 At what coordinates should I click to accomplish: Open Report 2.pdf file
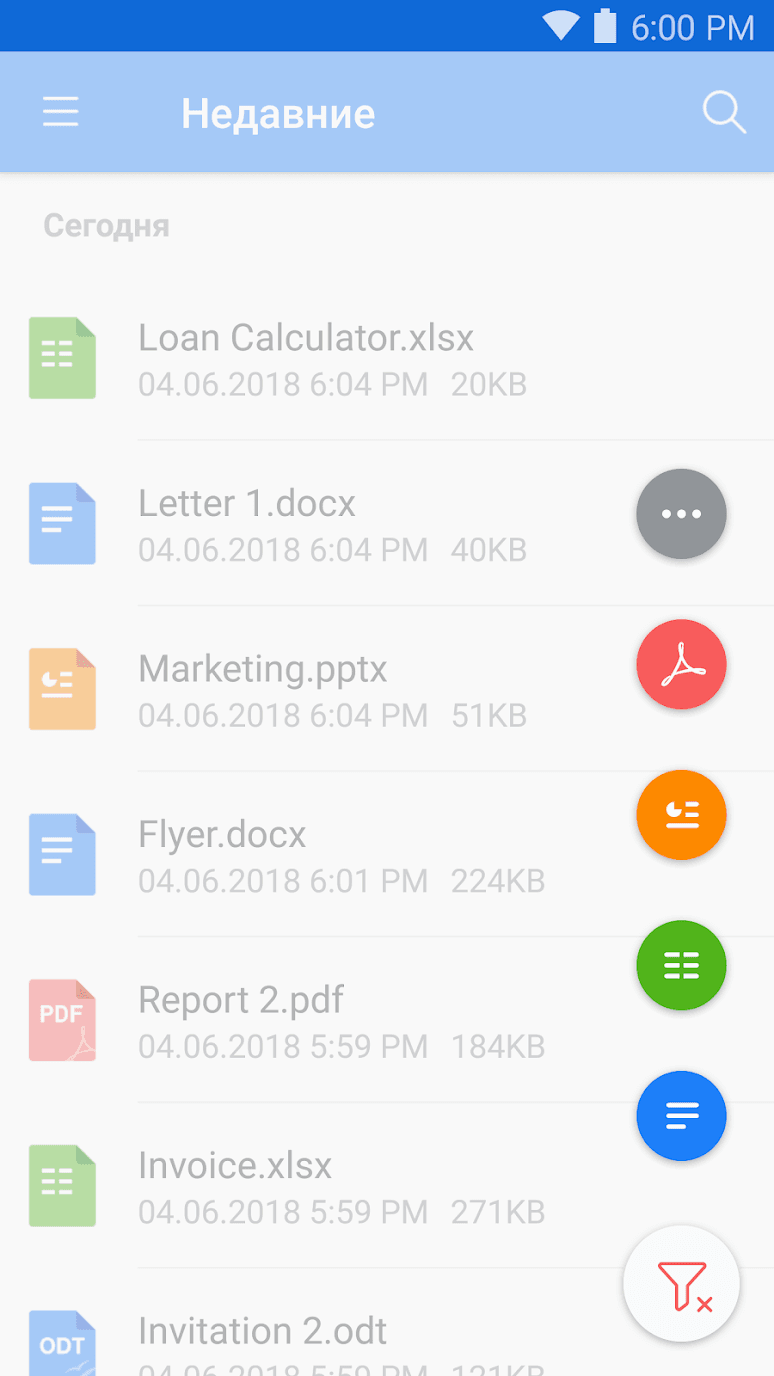241,1022
